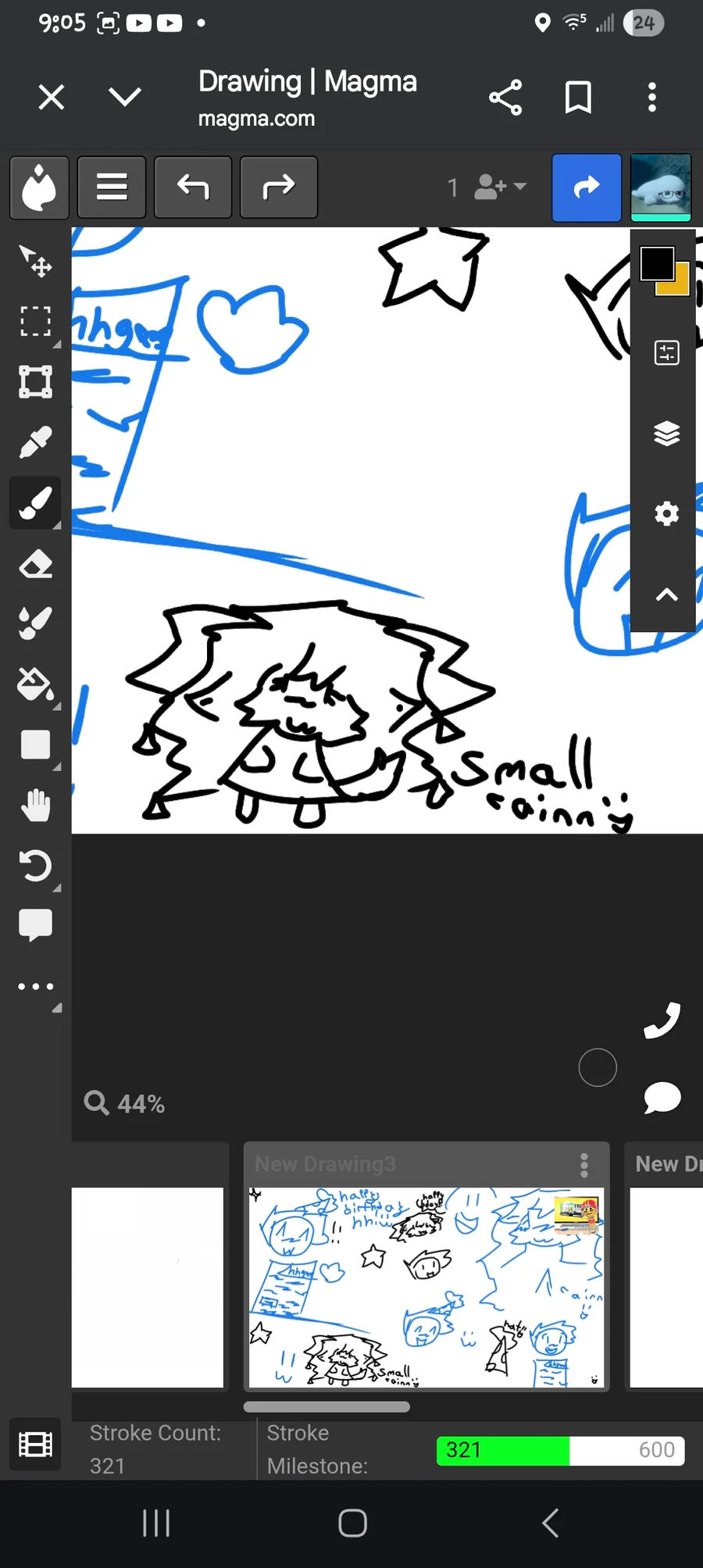This screenshot has height=1568, width=703.
Task: Select the paint bucket fill tool
Action: tap(35, 685)
